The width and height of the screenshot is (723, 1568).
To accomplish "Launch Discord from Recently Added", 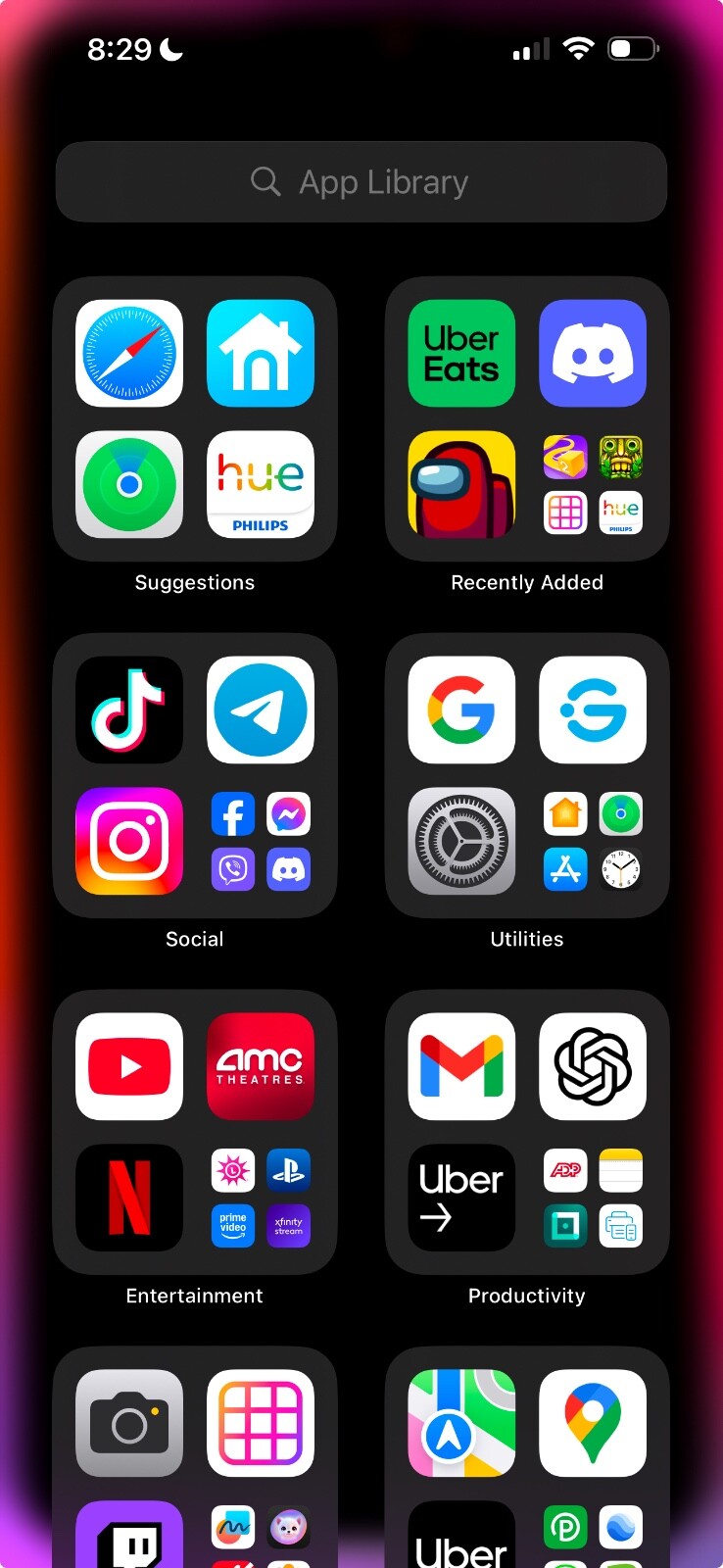I will click(x=592, y=354).
